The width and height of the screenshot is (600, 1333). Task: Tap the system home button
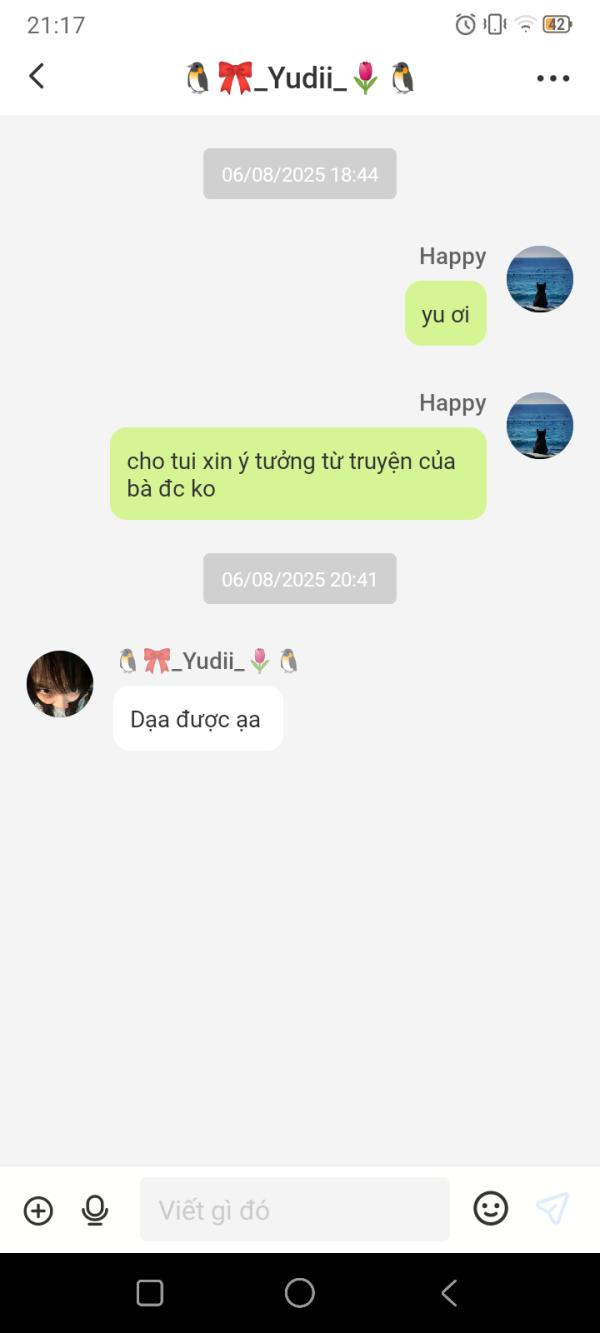[x=300, y=1293]
